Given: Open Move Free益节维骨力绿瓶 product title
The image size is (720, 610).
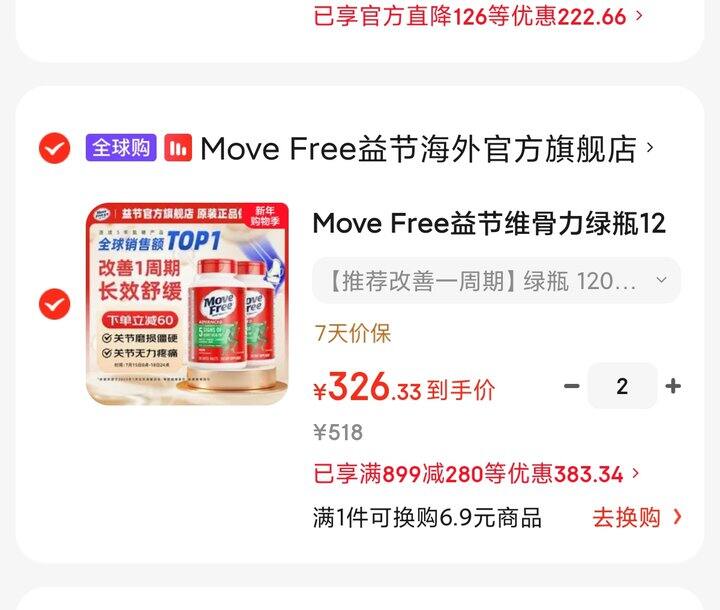Looking at the screenshot, I should (x=489, y=222).
